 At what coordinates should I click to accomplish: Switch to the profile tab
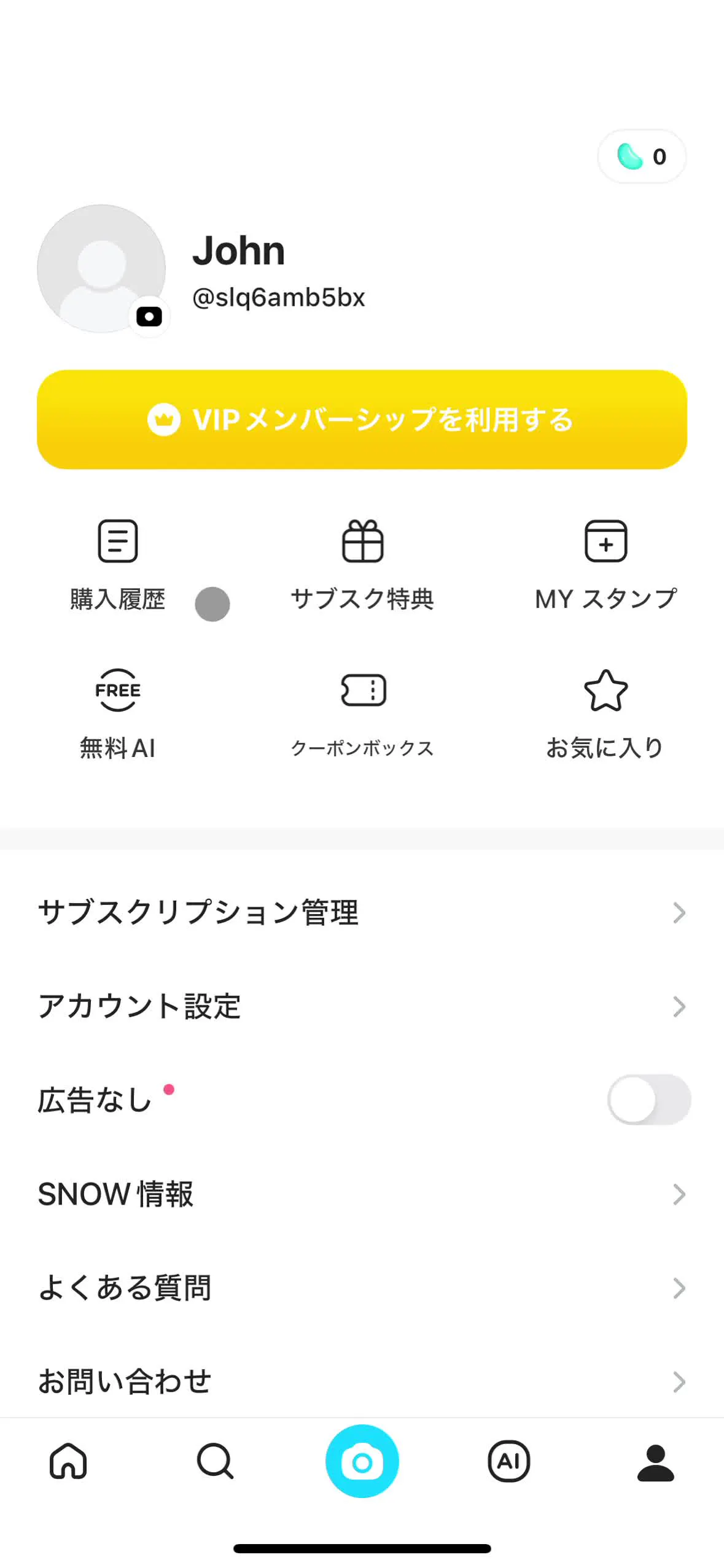pyautogui.click(x=655, y=1461)
